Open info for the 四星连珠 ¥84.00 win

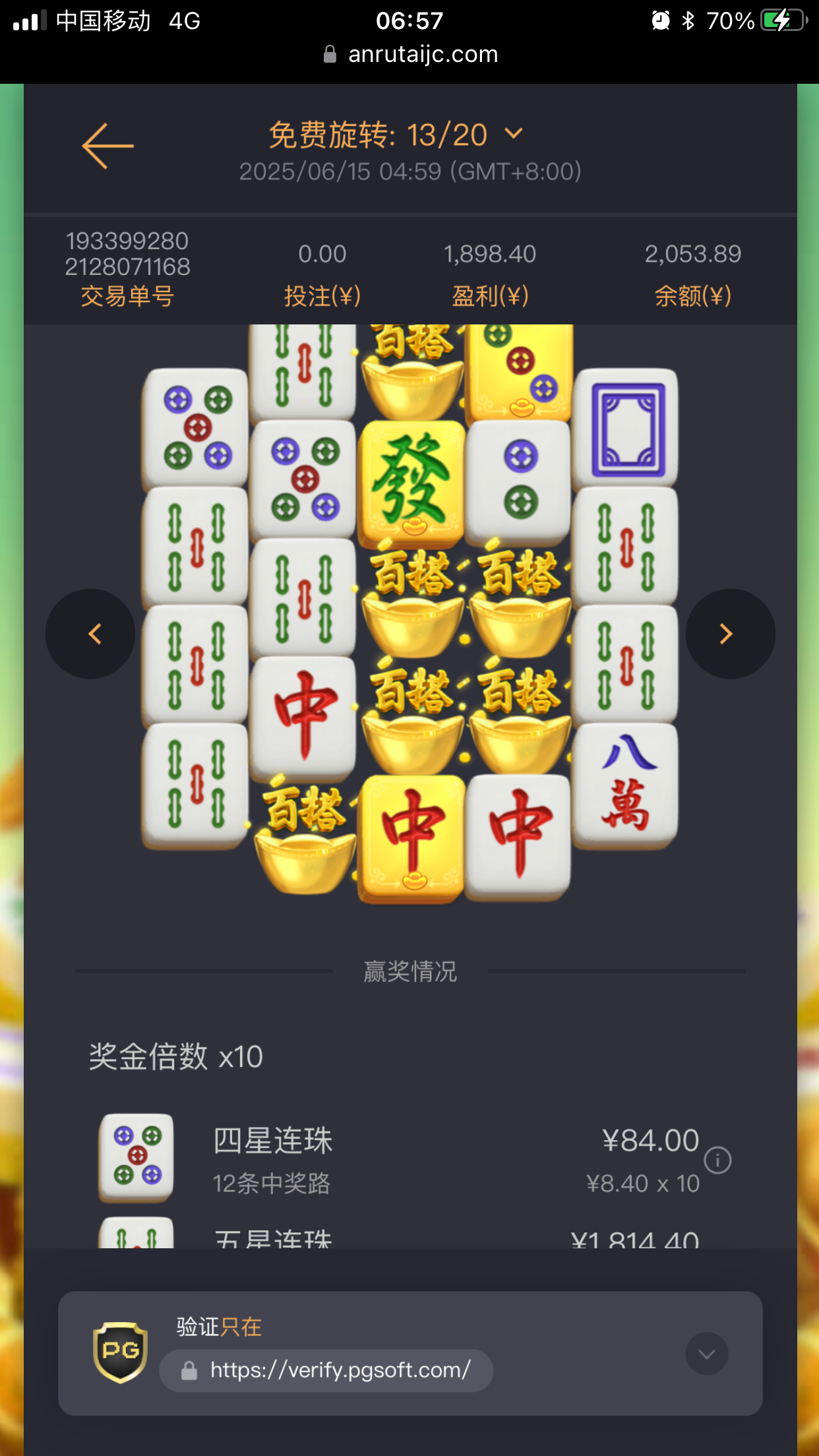click(717, 1160)
